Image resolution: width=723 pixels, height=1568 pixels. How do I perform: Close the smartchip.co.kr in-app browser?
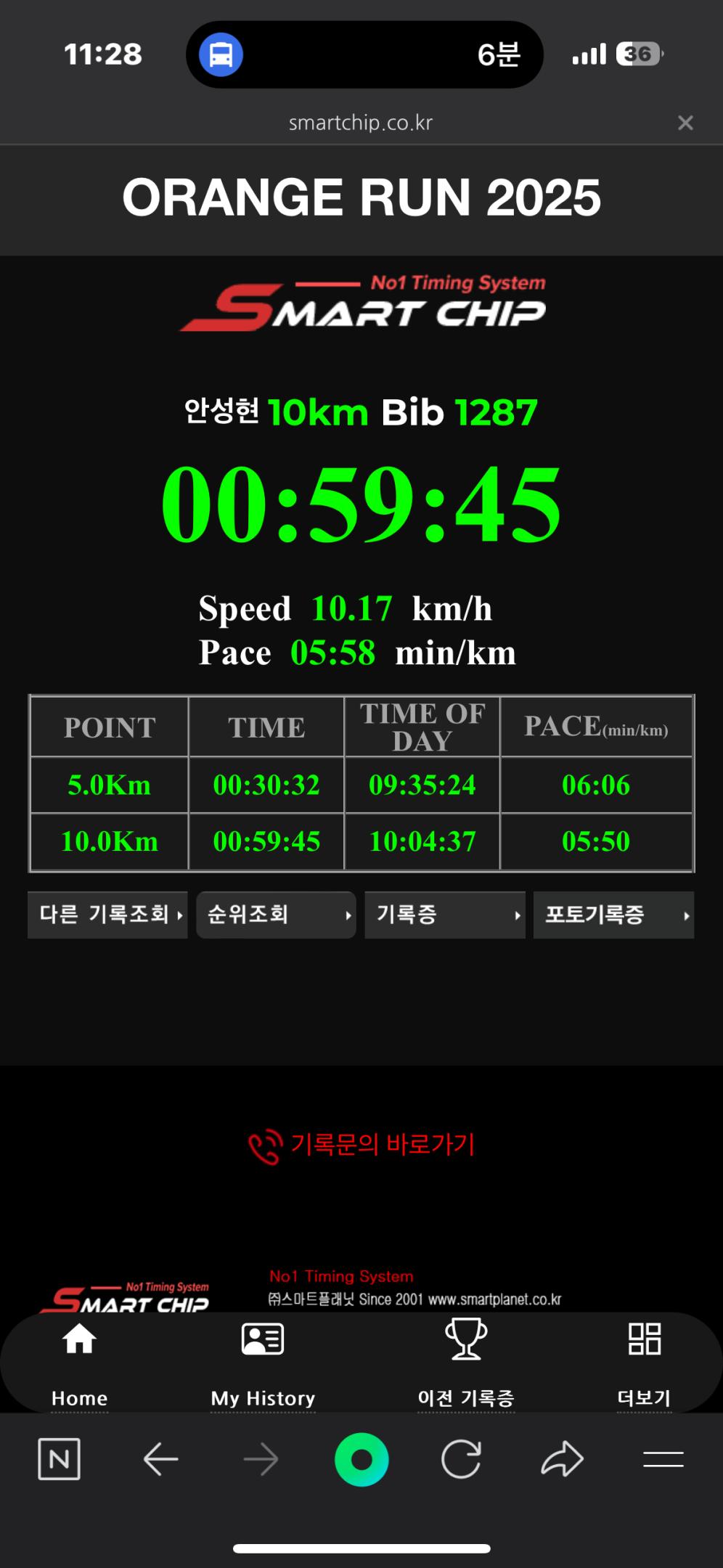[685, 123]
